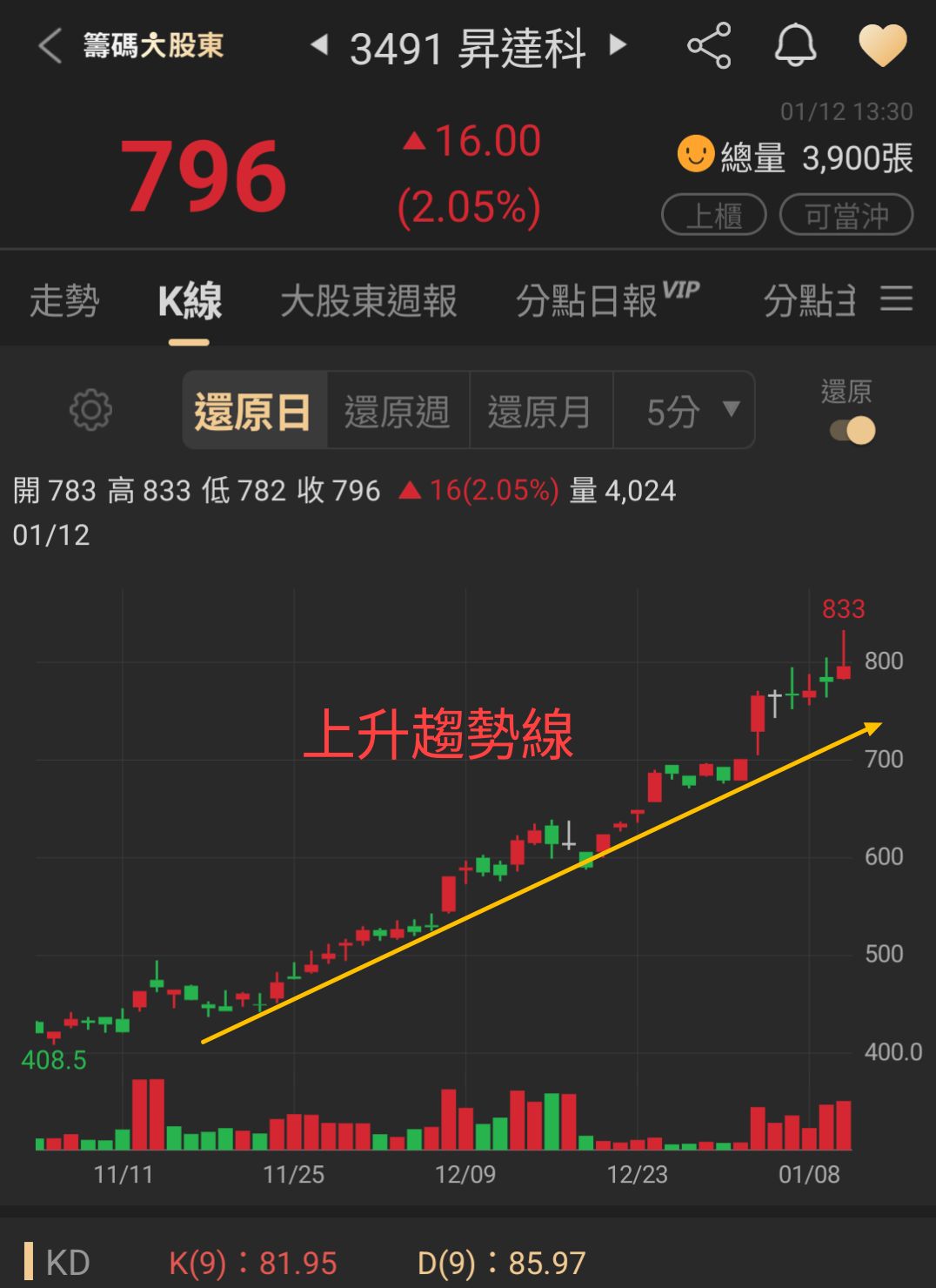Tap the 可當沖 label button
936x1288 pixels.
pyautogui.click(x=845, y=214)
